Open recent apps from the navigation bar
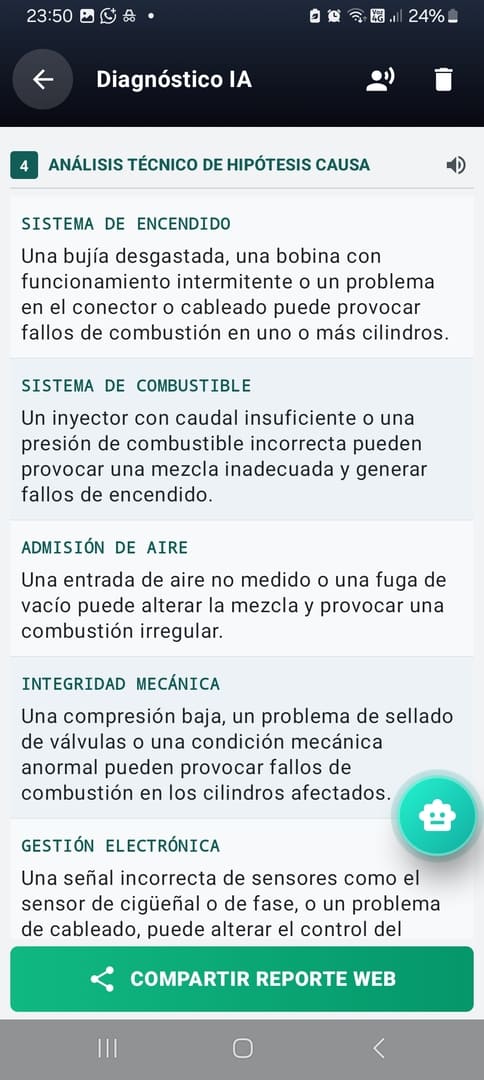Screen dimensions: 484x1080 (107, 1048)
